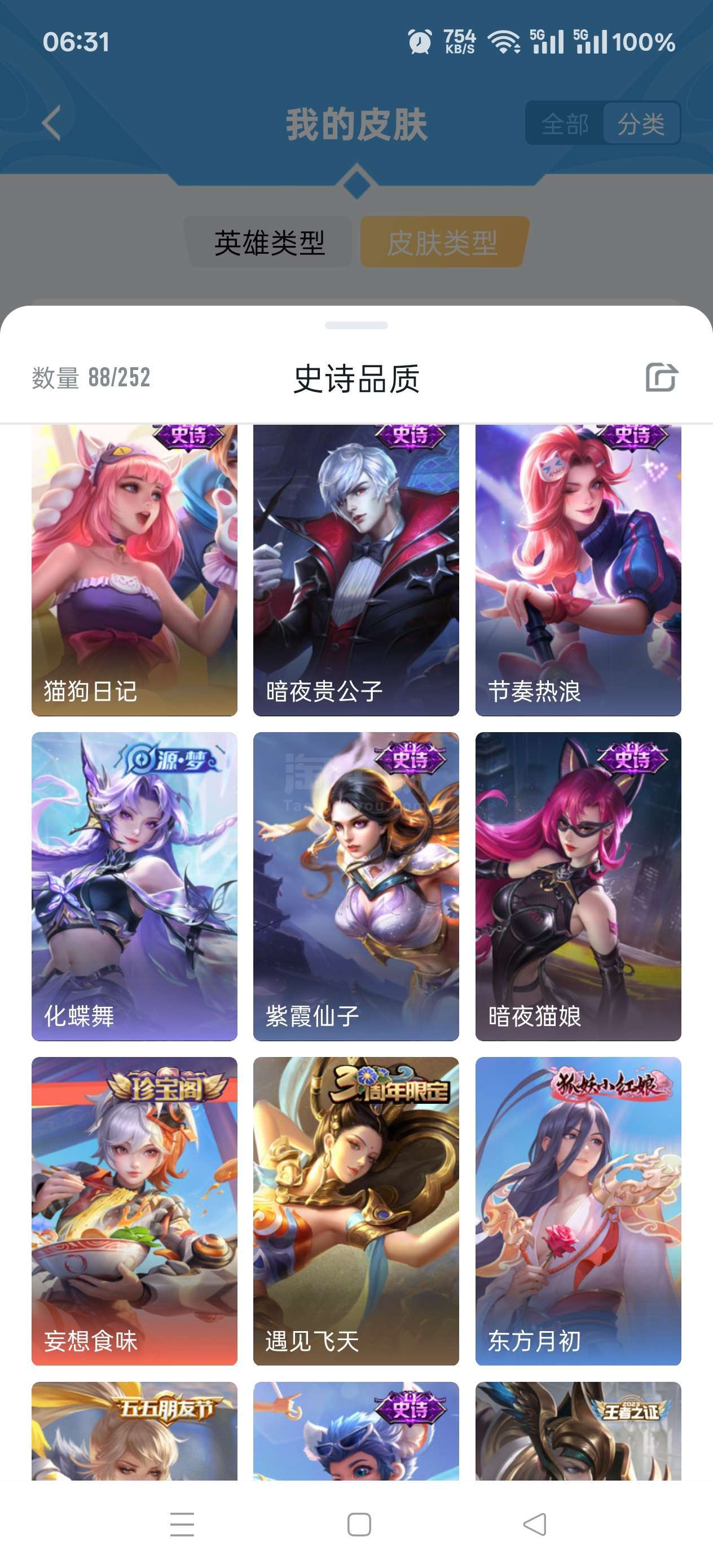The image size is (713, 1568).
Task: View the 妄想食味 skin
Action: [x=135, y=1212]
